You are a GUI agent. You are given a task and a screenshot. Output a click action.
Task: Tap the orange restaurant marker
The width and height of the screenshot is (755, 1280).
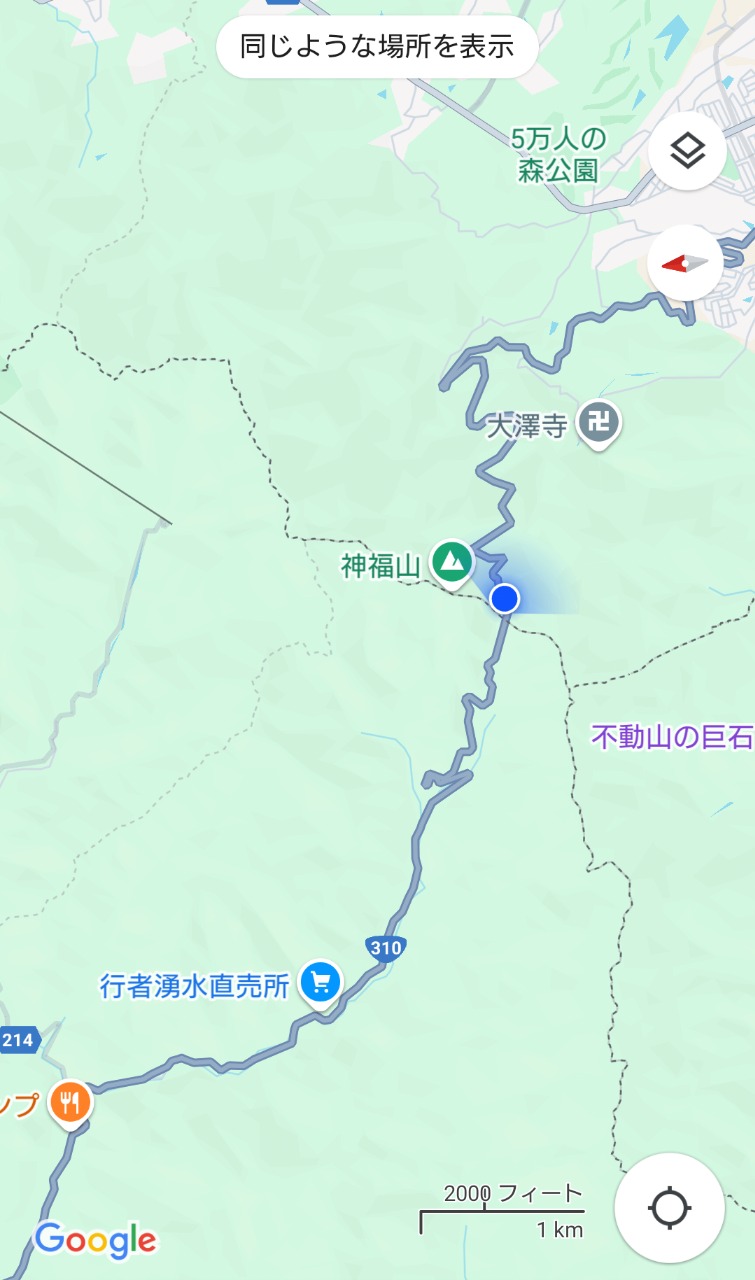tap(70, 1103)
